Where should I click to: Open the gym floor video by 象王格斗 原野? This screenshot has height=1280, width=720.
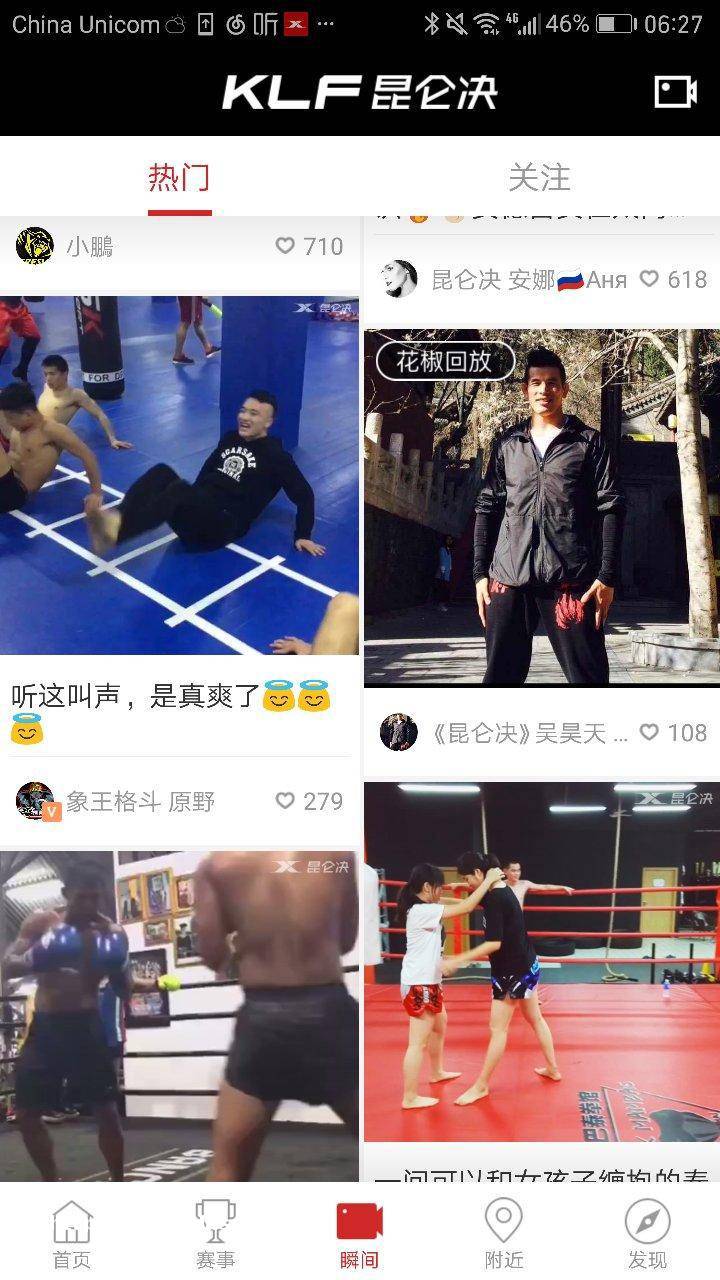coord(180,475)
